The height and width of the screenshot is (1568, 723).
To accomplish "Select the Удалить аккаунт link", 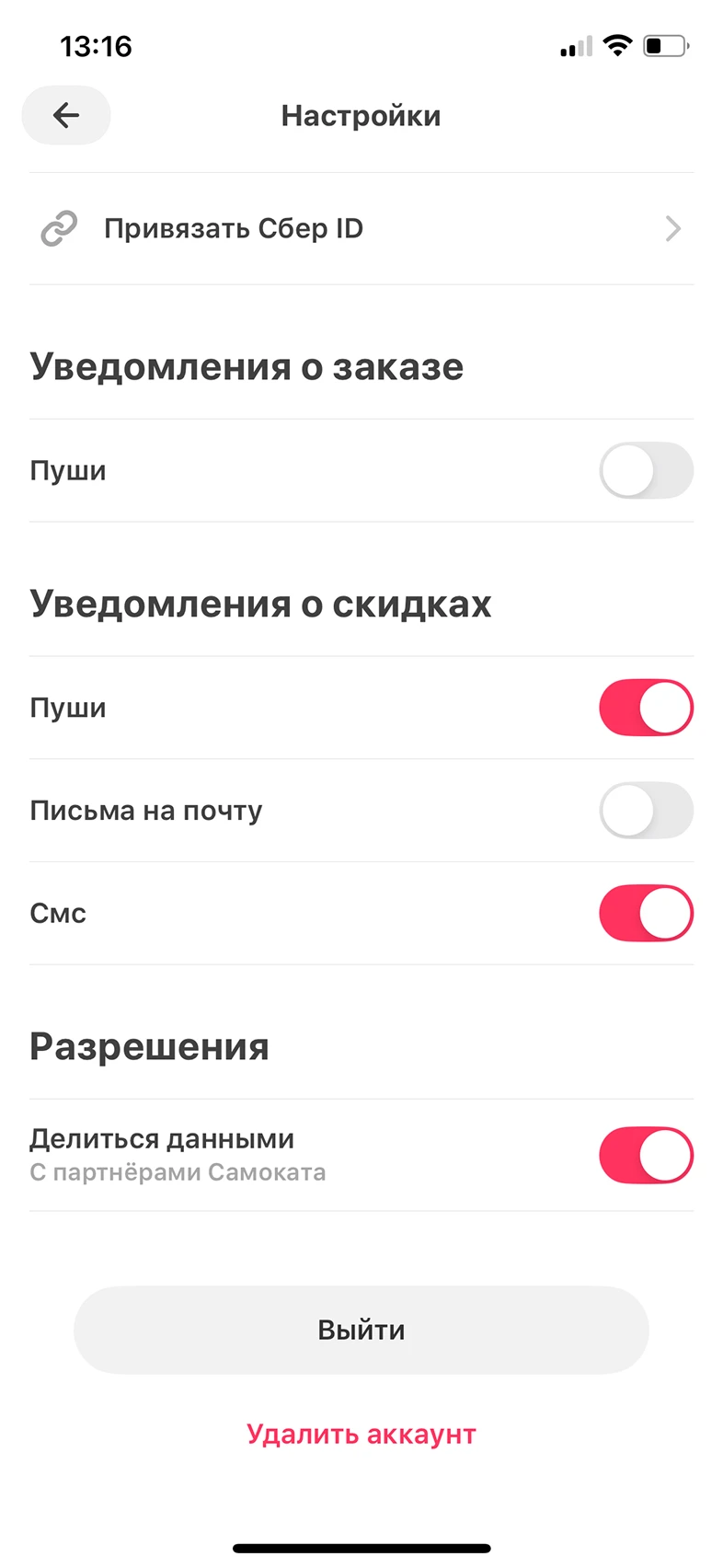I will 361,1435.
